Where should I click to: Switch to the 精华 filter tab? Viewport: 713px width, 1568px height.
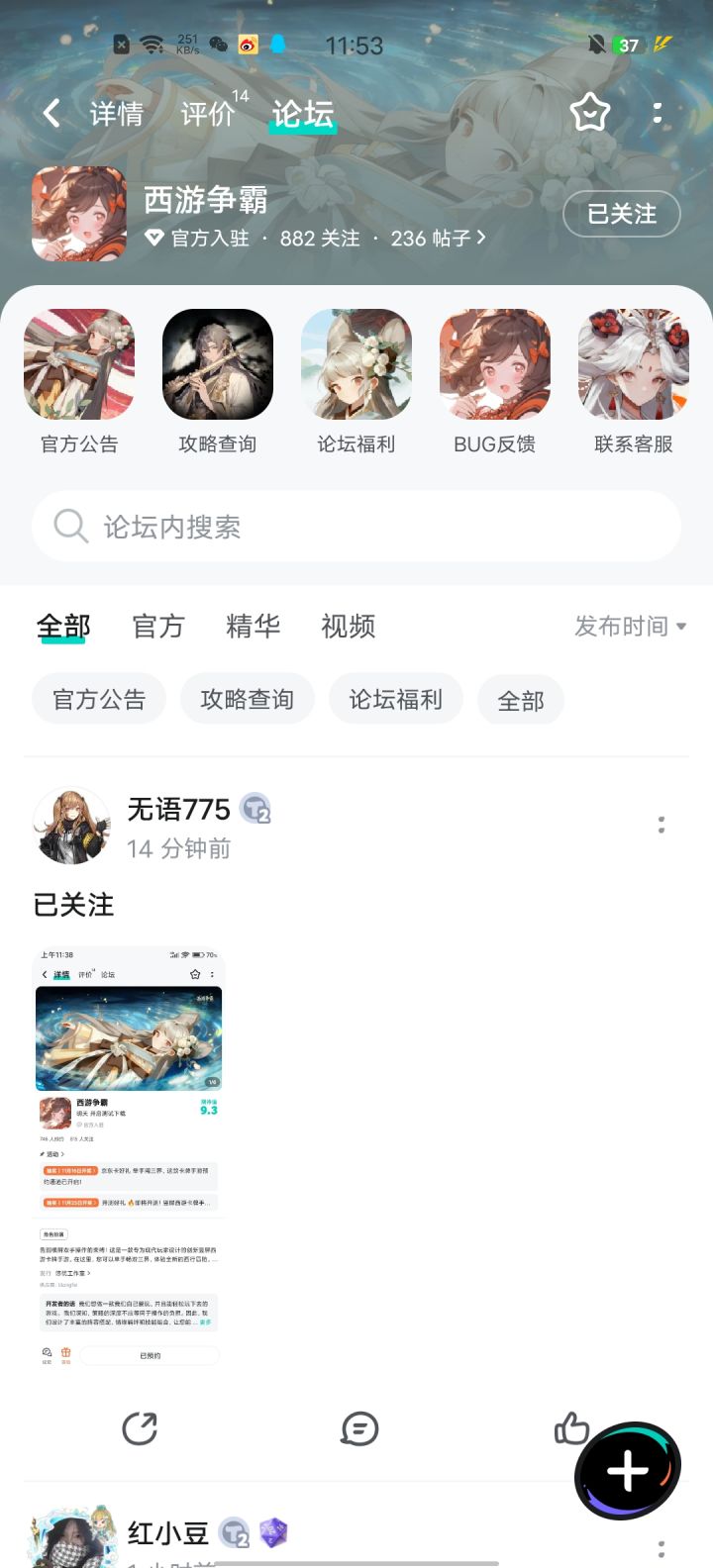coord(254,626)
